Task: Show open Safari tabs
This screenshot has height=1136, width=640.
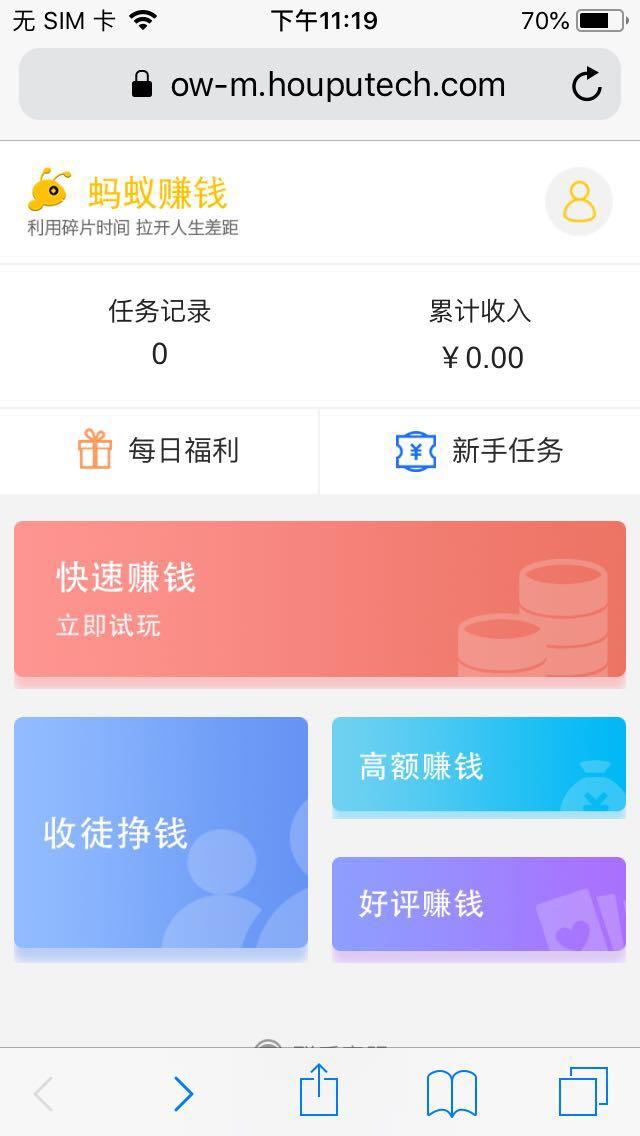Action: (583, 1092)
